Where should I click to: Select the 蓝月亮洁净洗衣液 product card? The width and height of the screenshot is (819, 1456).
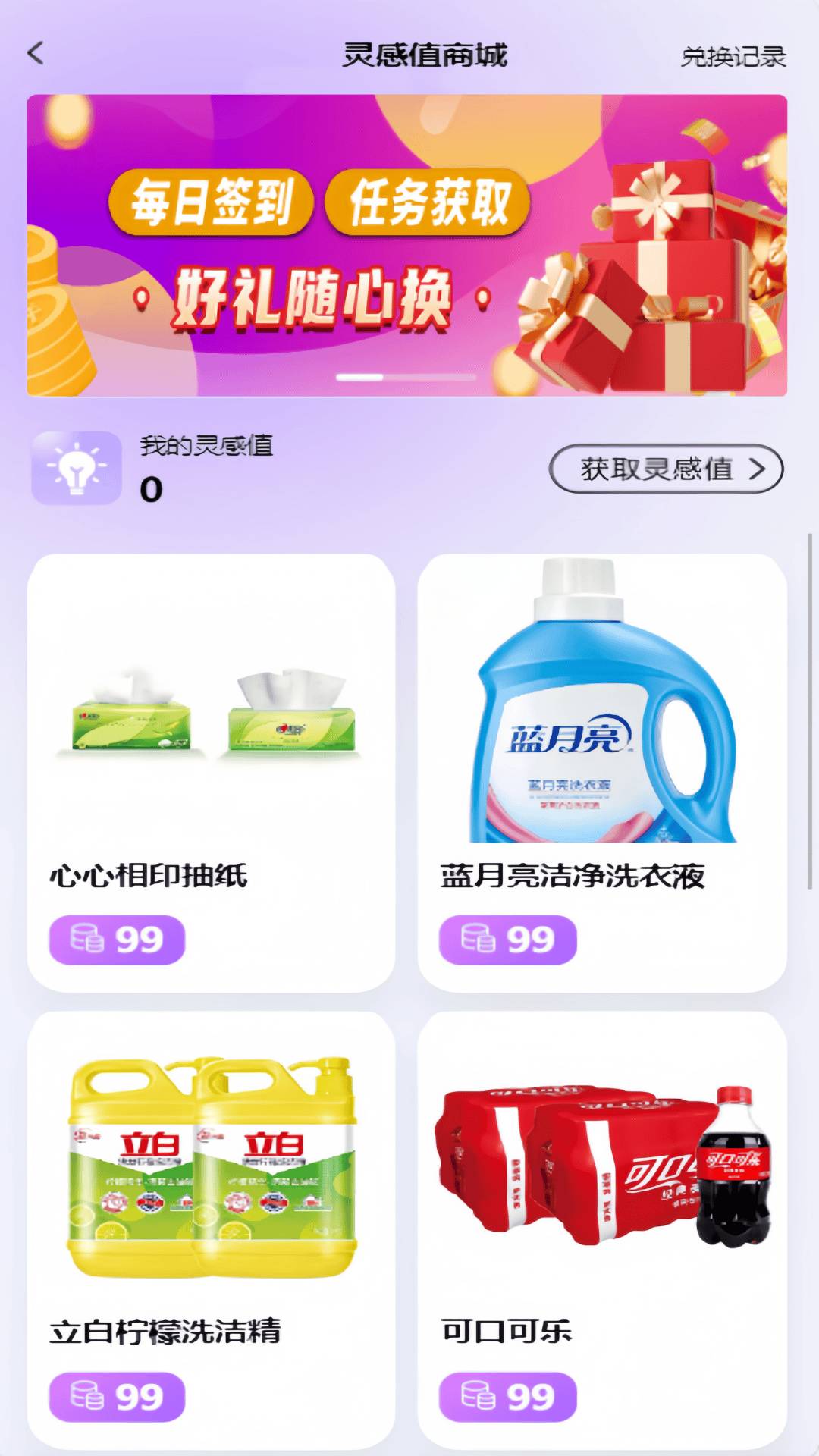click(x=601, y=772)
